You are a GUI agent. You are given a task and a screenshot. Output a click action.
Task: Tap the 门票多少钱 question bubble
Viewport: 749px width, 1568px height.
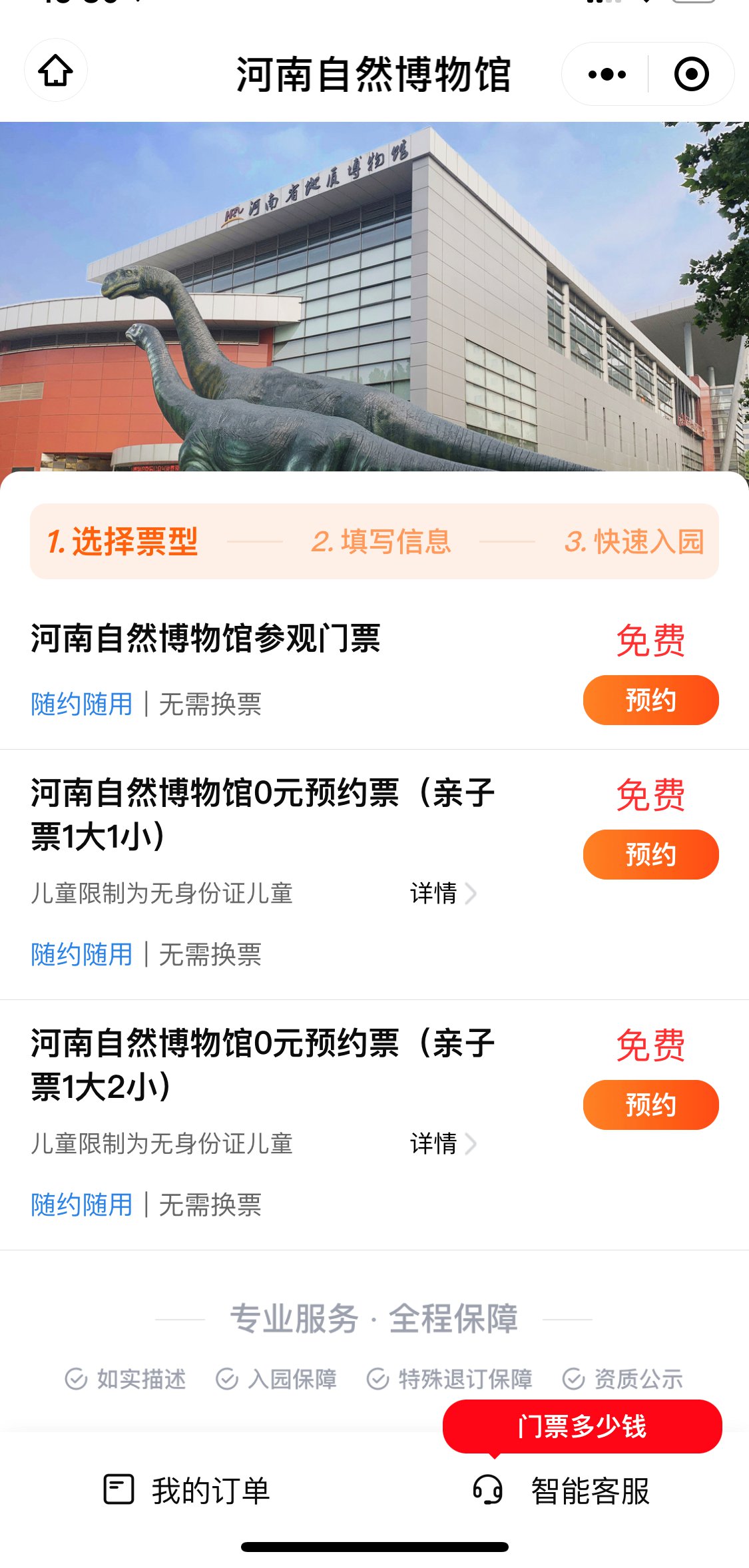tap(582, 1426)
